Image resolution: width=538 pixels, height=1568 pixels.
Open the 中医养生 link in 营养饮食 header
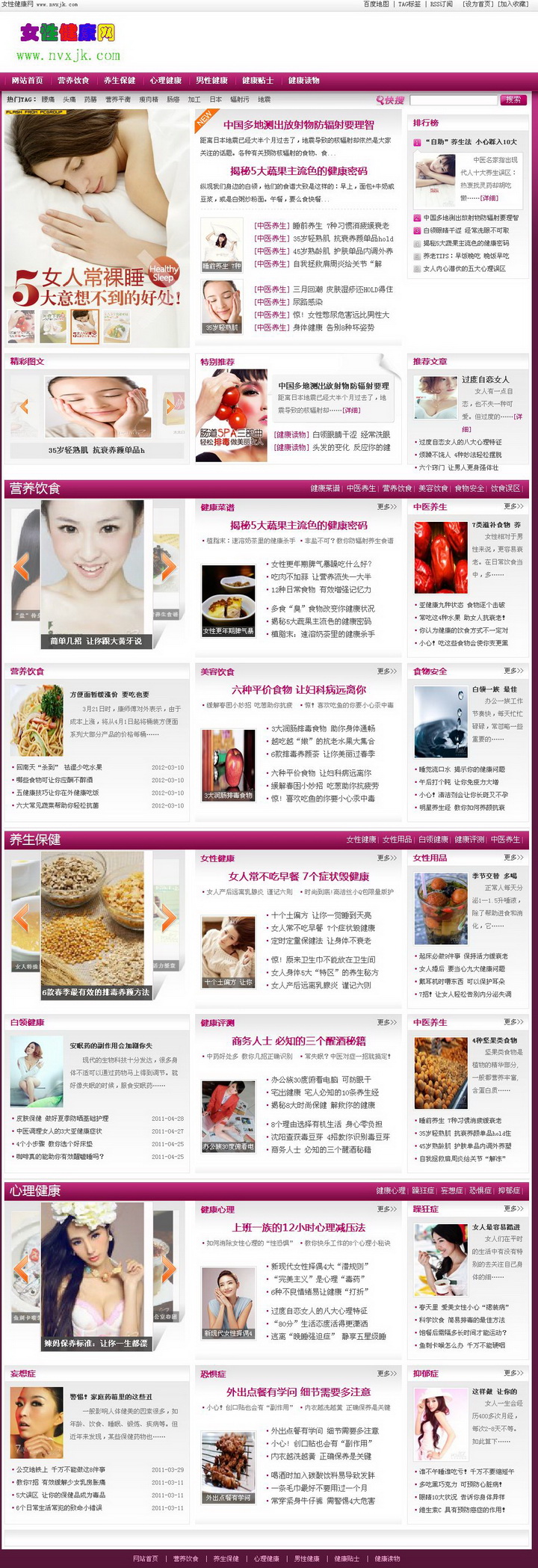(361, 488)
